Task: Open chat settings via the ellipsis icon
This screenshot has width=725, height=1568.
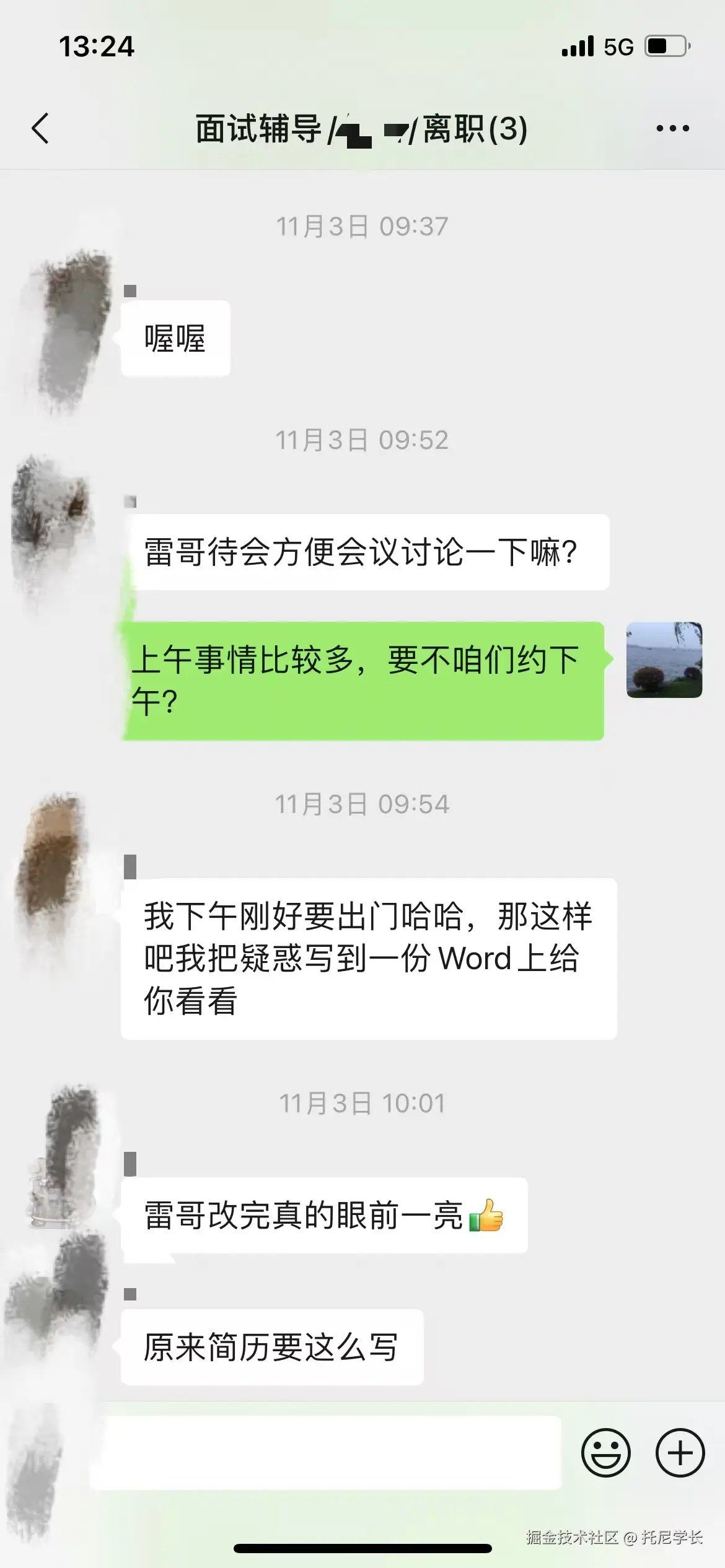Action: pyautogui.click(x=673, y=128)
